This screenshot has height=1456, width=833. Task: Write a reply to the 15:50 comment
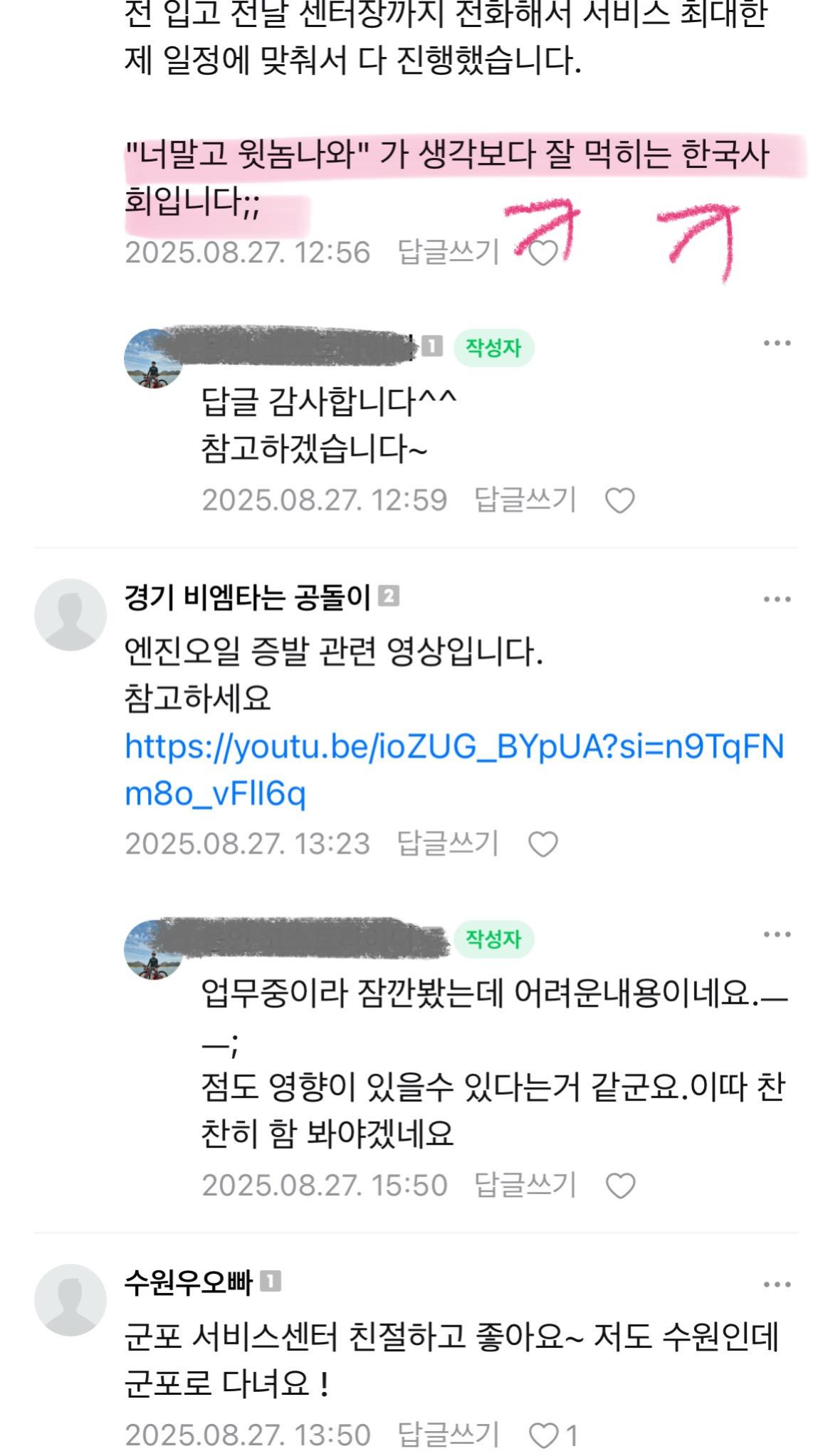[525, 1185]
